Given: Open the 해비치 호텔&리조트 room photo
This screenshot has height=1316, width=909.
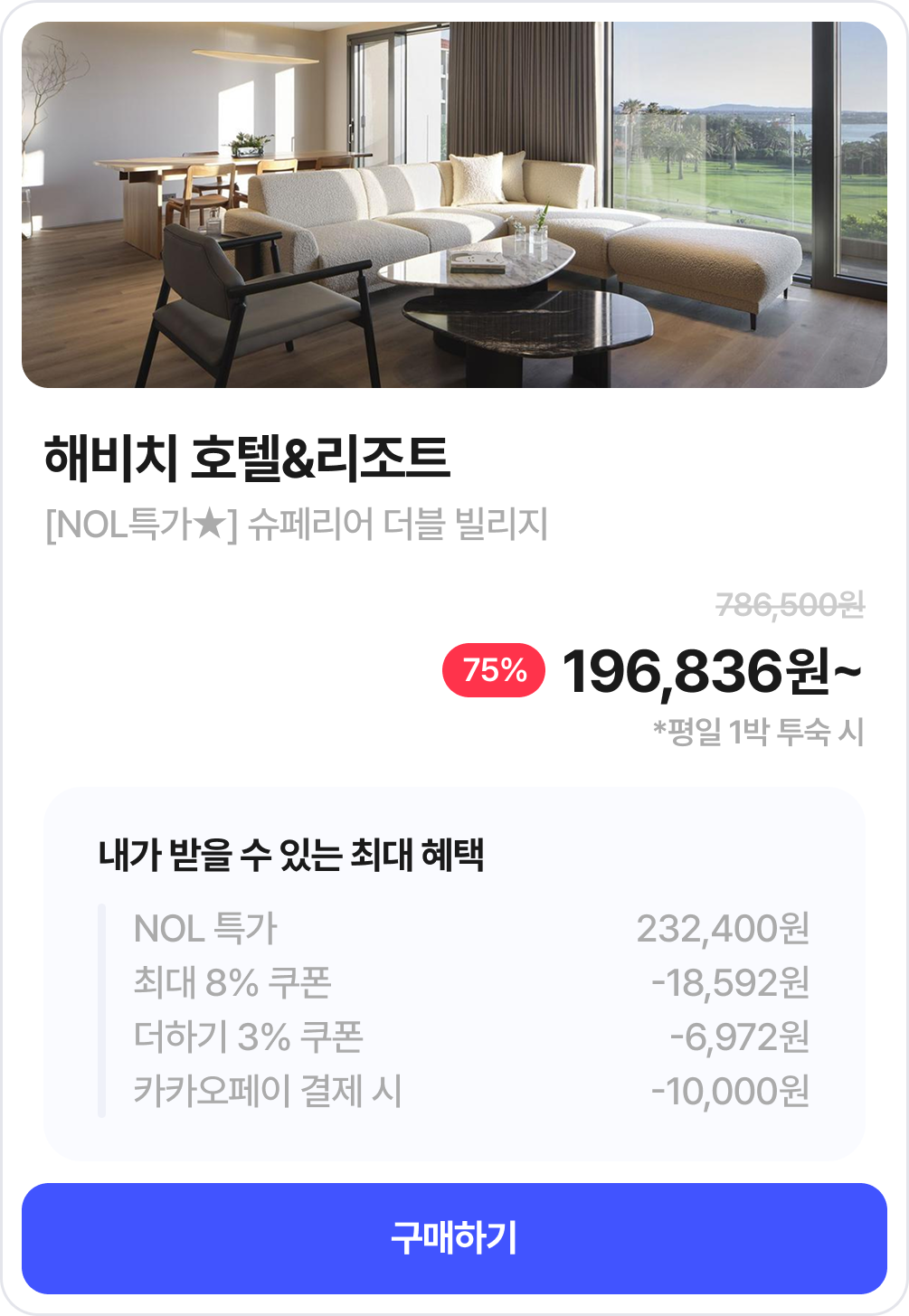Looking at the screenshot, I should tap(454, 205).
